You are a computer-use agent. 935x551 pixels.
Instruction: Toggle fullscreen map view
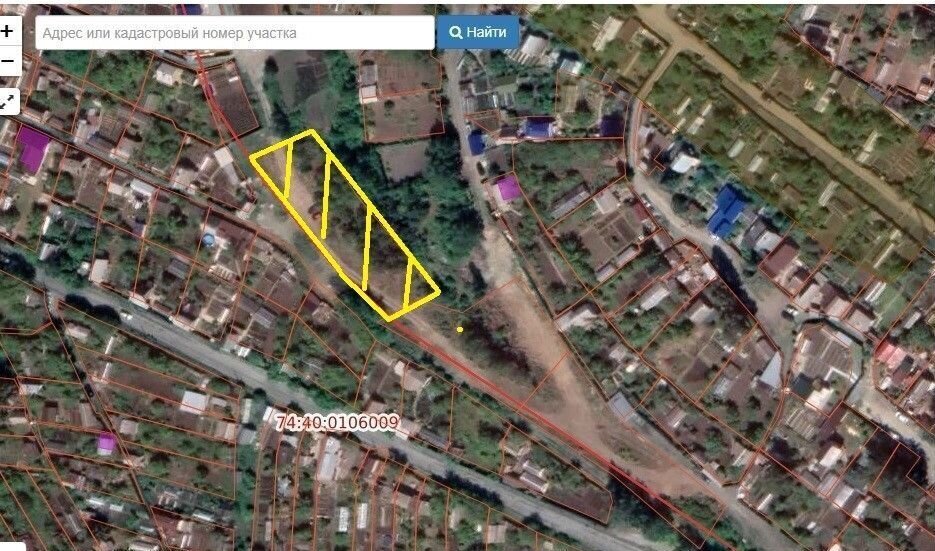[7, 100]
